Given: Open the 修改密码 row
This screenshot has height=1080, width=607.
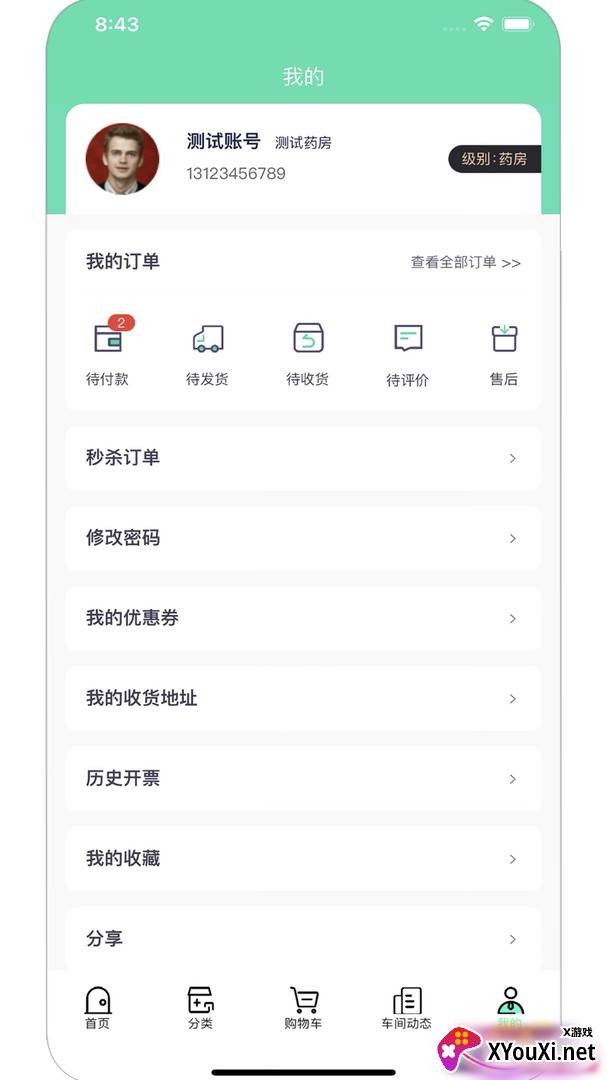Looking at the screenshot, I should (303, 538).
